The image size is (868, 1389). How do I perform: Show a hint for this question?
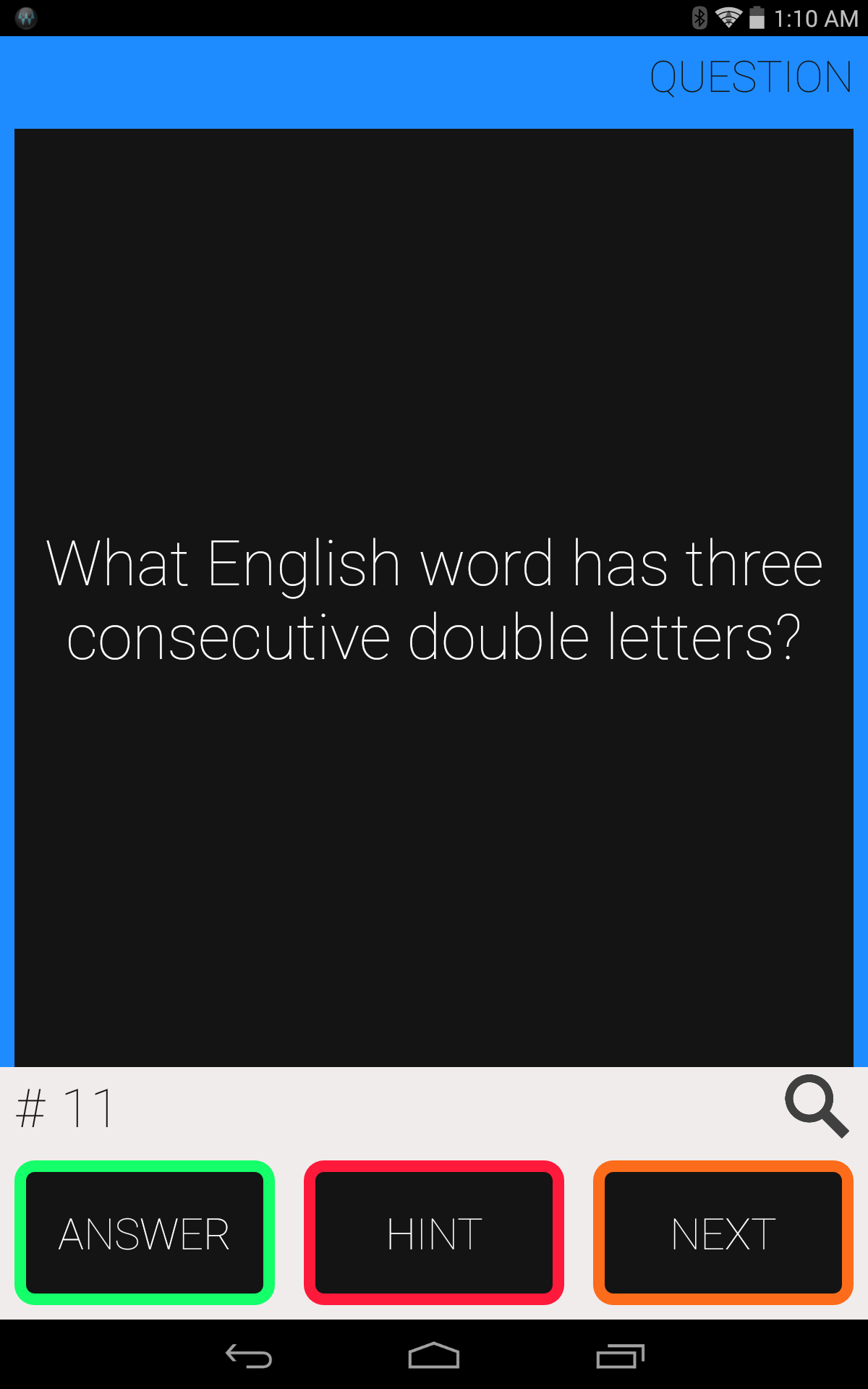(434, 1233)
